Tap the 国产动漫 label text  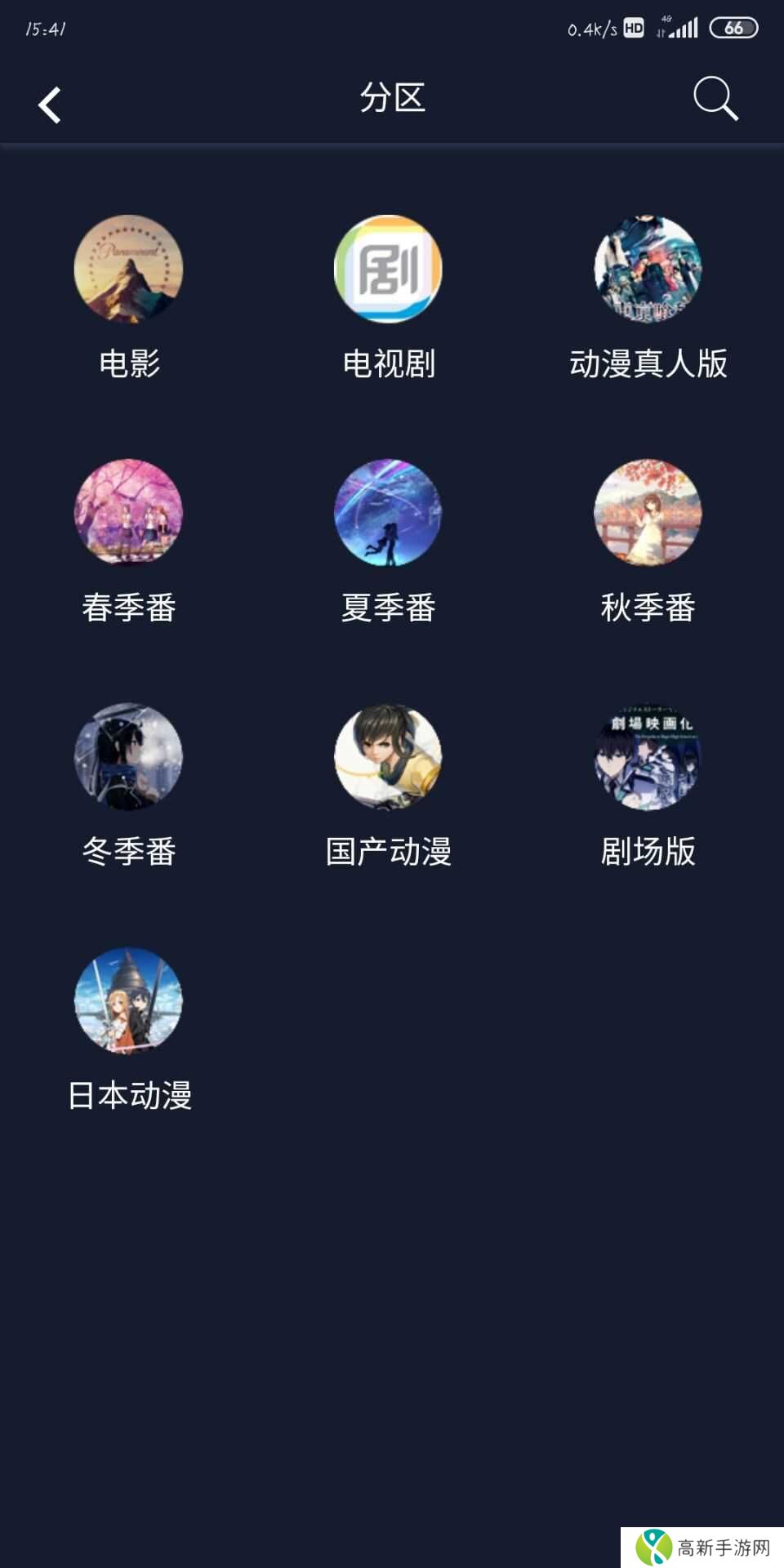pos(388,852)
